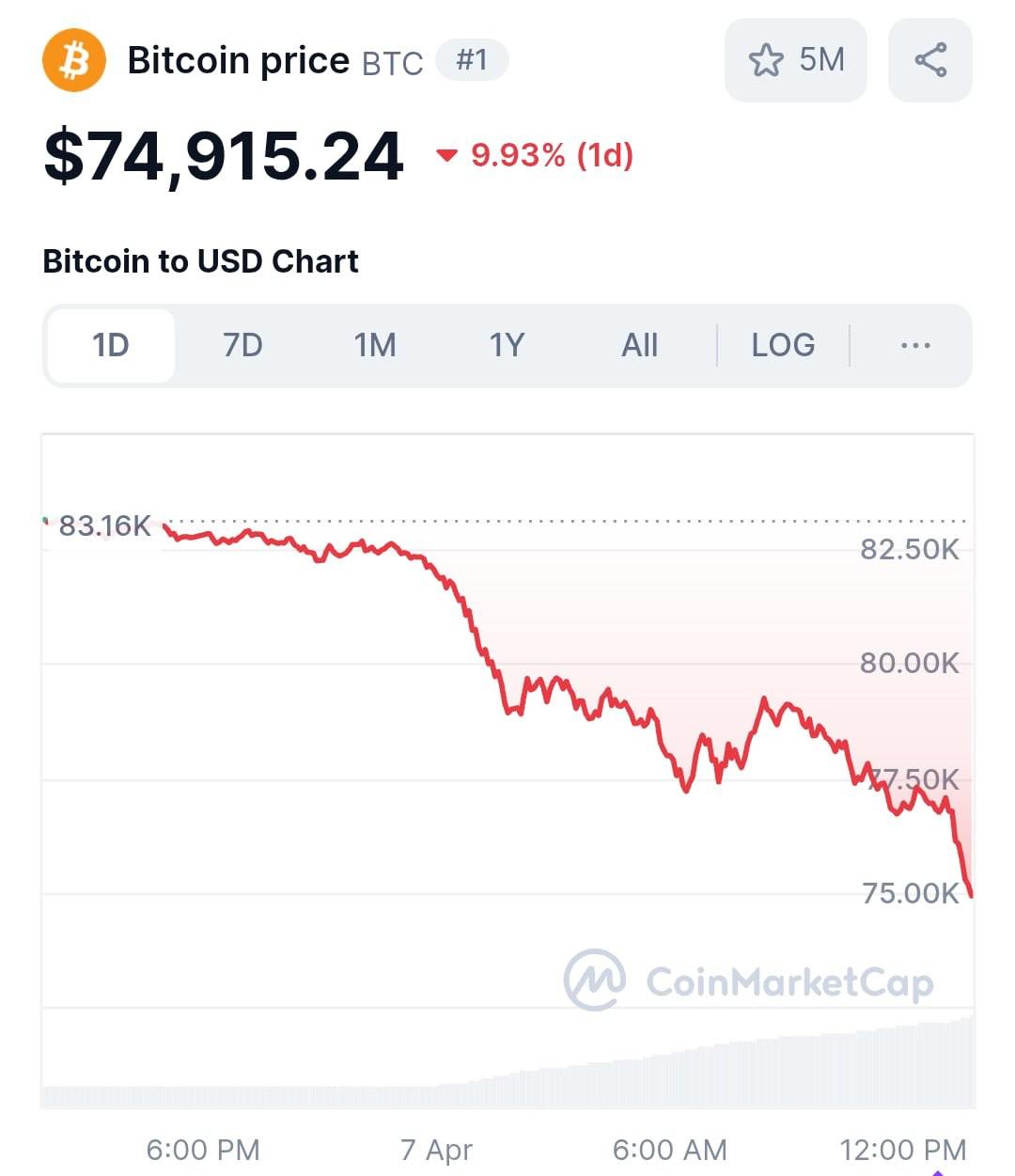Enable LOG scale on the chart
Image resolution: width=1015 pixels, height=1176 pixels.
coord(783,345)
